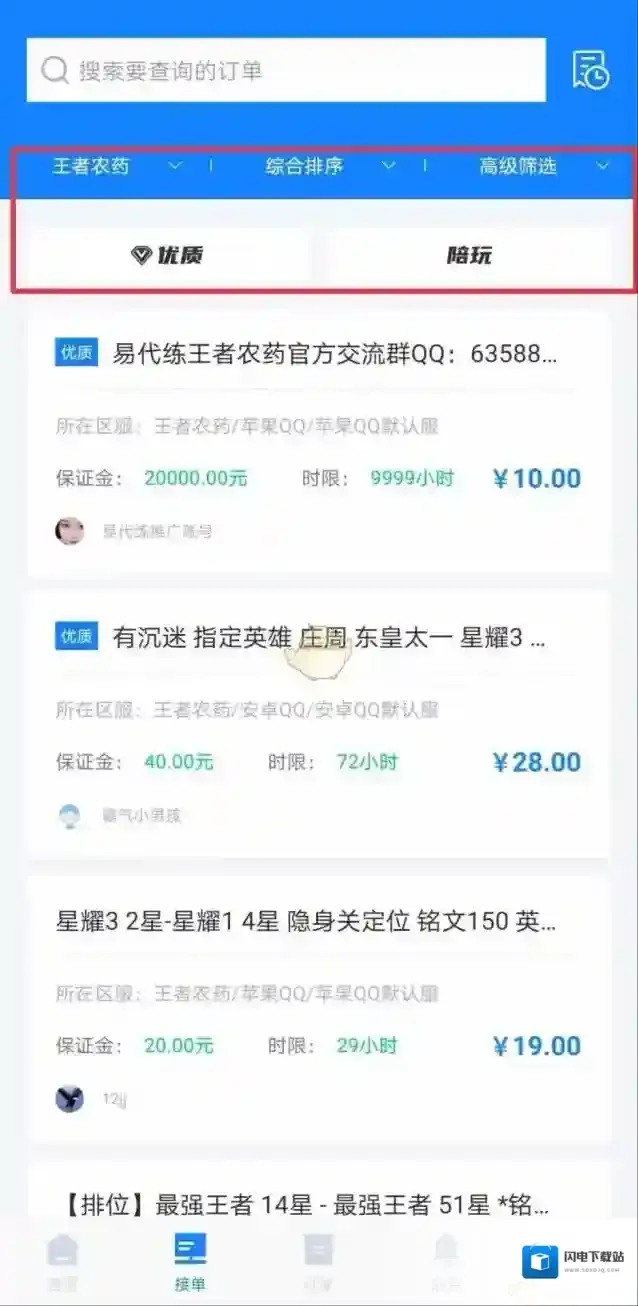Expand the 王者农药 game dropdown
The image size is (638, 1306).
[117, 166]
